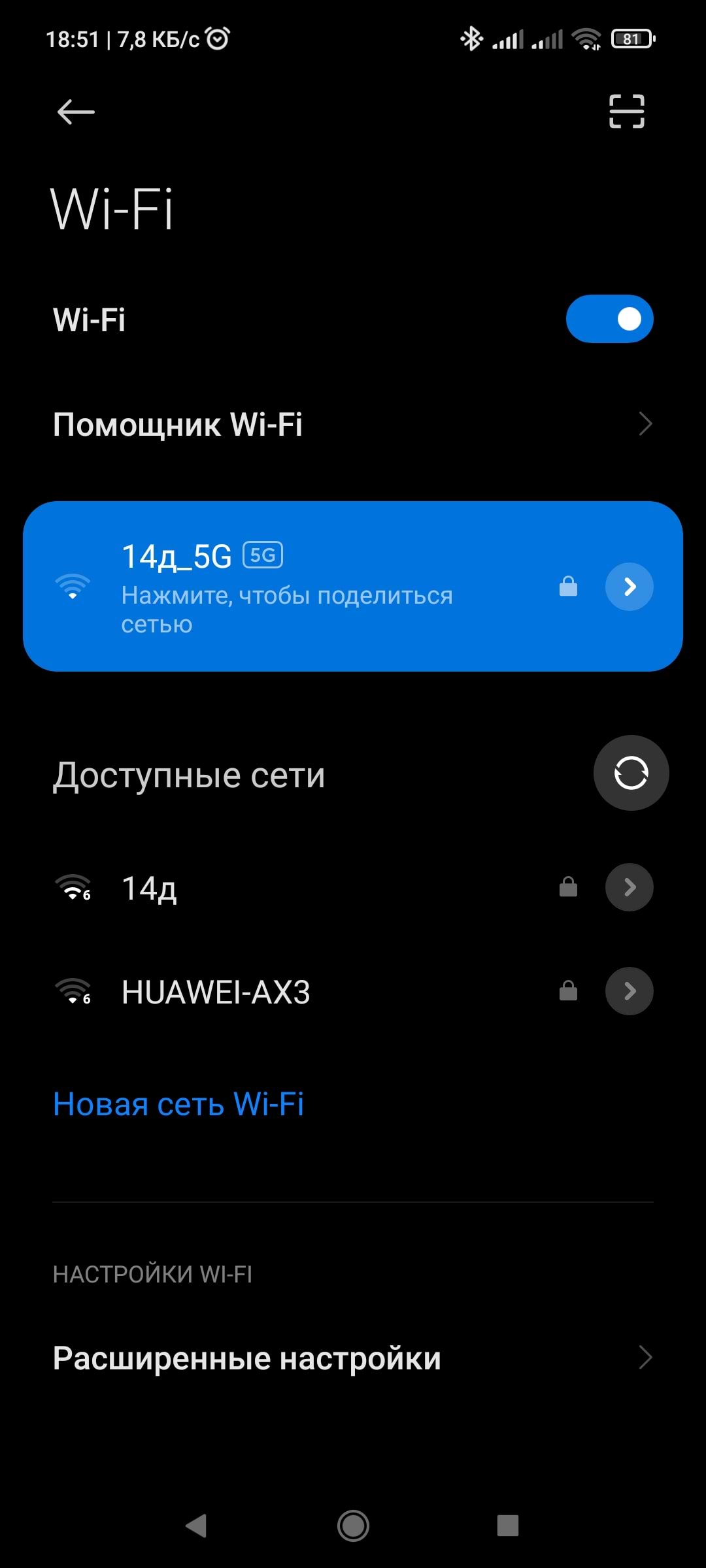The image size is (706, 1568).
Task: Turn off the Wi-Fi switch
Action: point(609,319)
